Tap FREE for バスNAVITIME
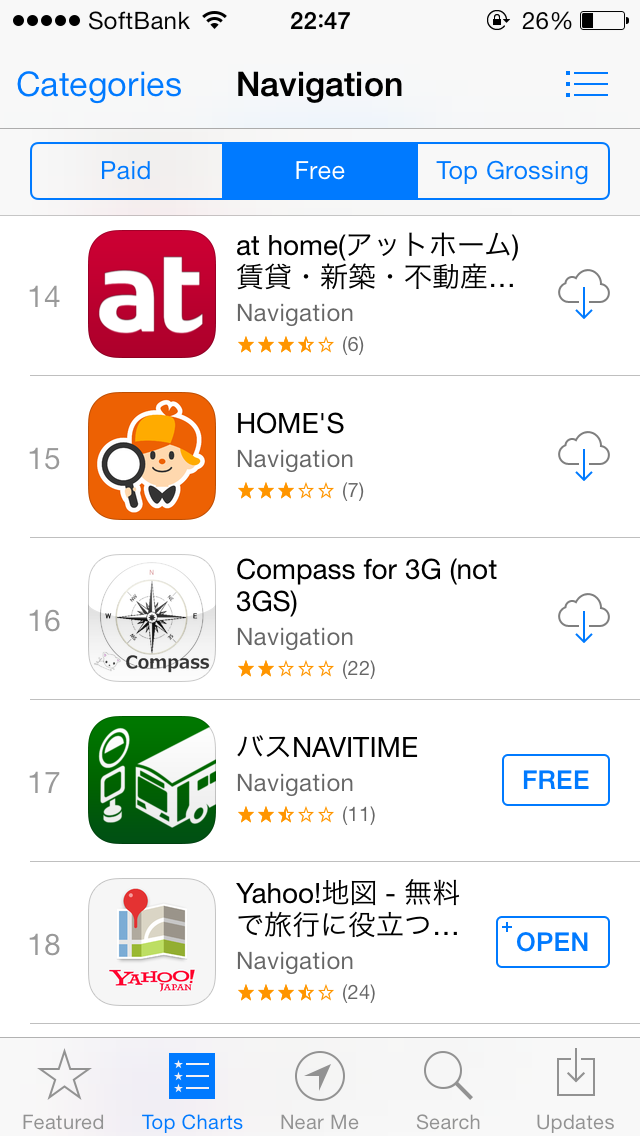 point(556,780)
